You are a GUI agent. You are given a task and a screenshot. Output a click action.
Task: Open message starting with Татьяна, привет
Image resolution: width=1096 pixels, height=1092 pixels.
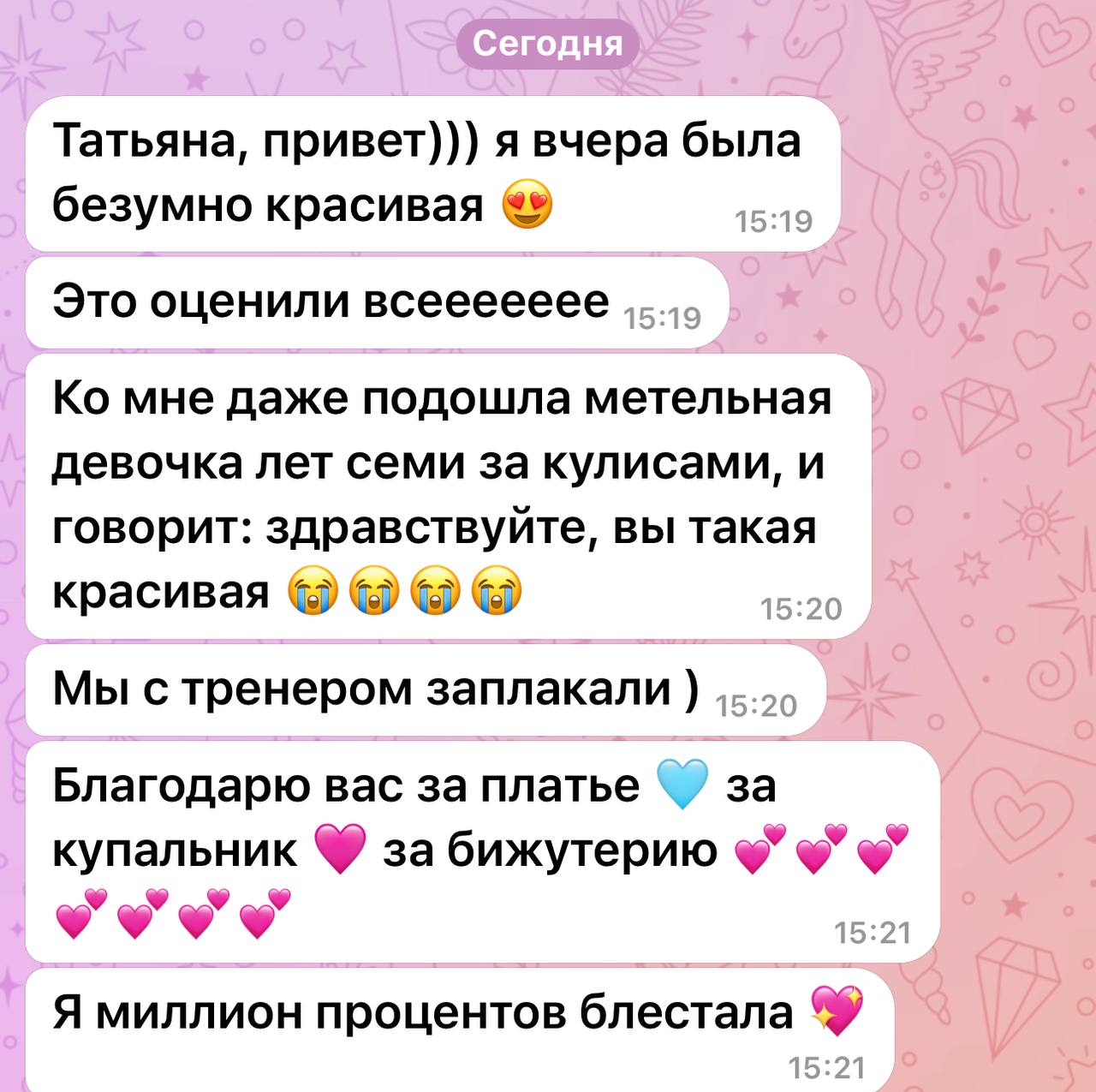(428, 174)
